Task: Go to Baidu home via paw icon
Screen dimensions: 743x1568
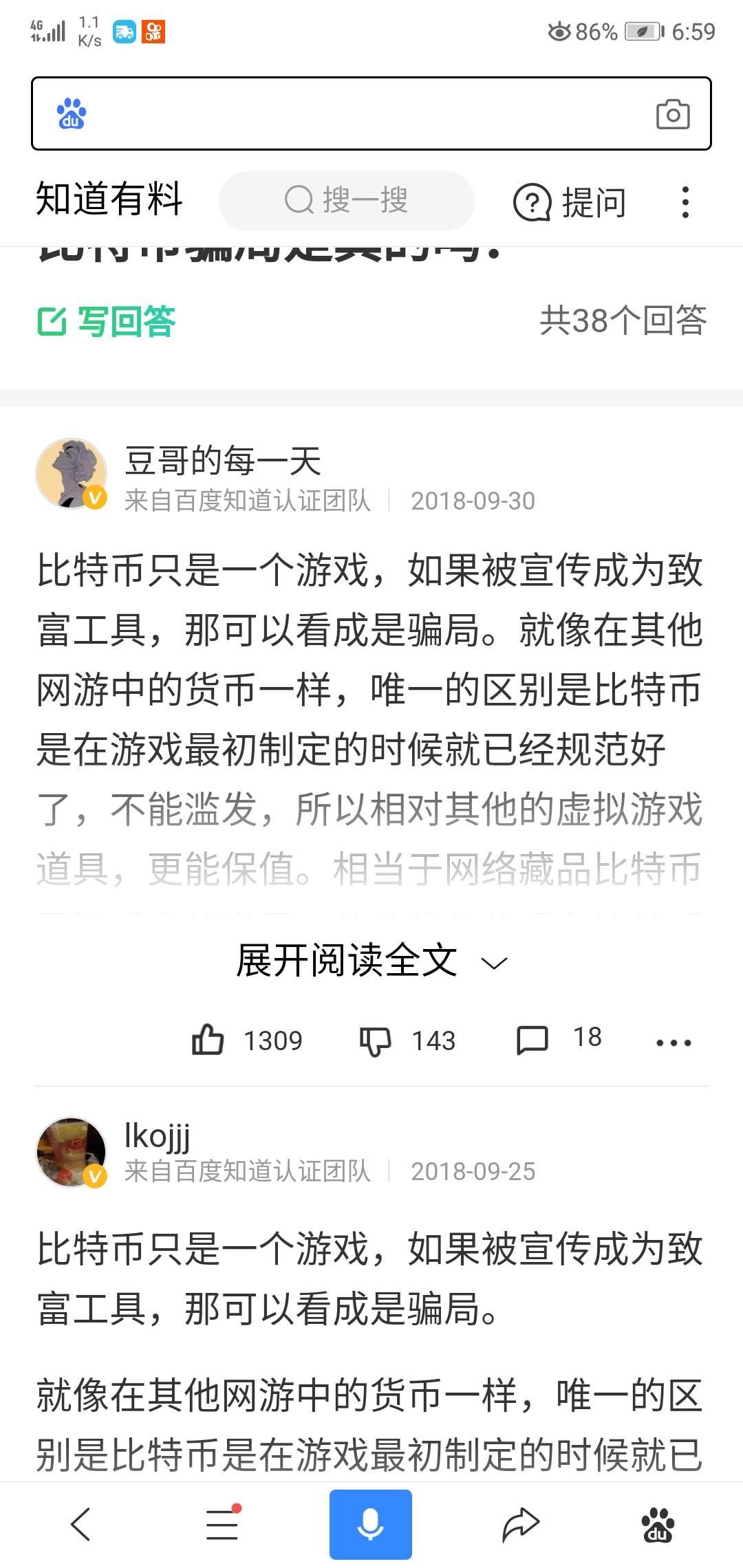Action: pyautogui.click(x=658, y=1524)
